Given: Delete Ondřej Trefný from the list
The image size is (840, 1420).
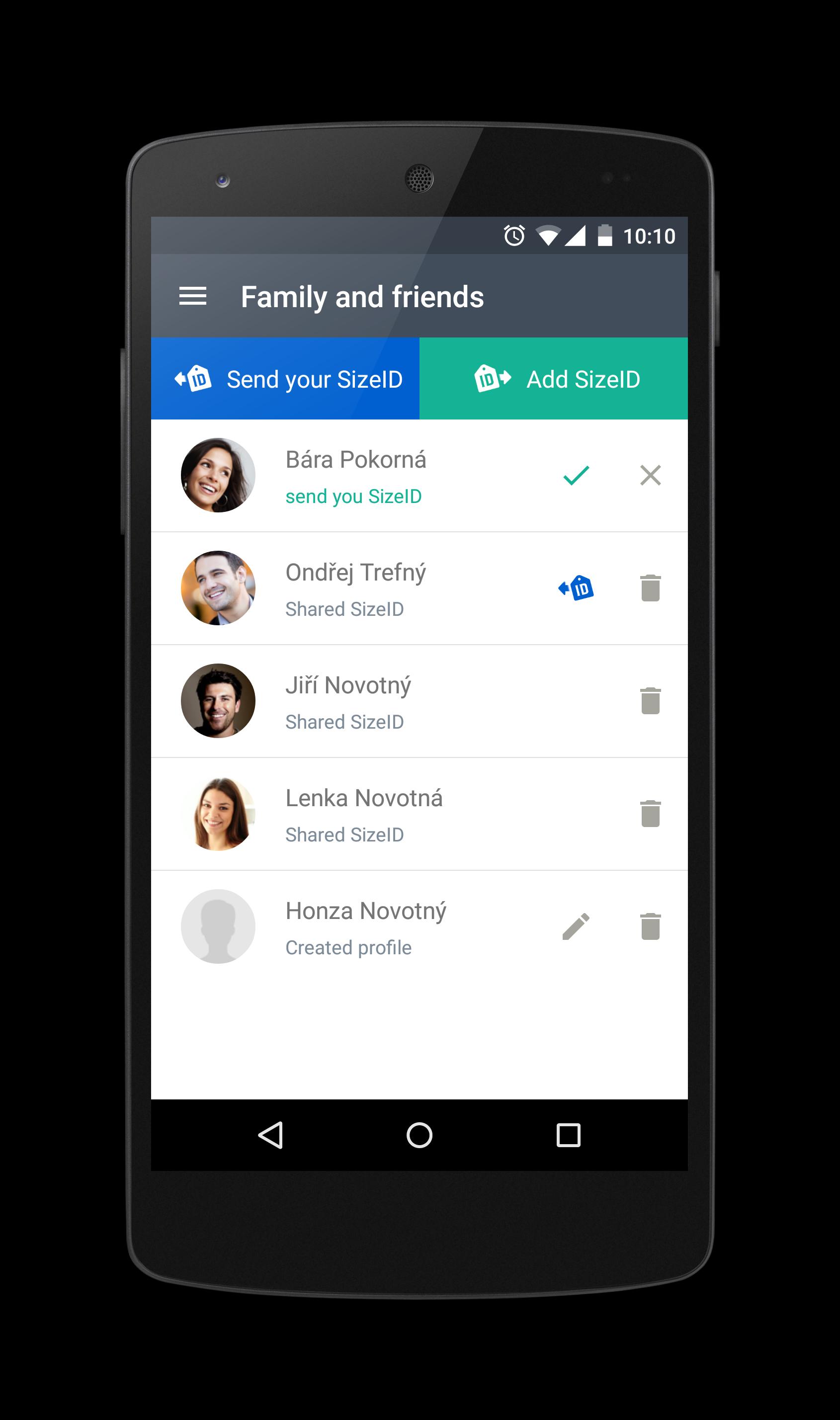Looking at the screenshot, I should click(x=650, y=588).
